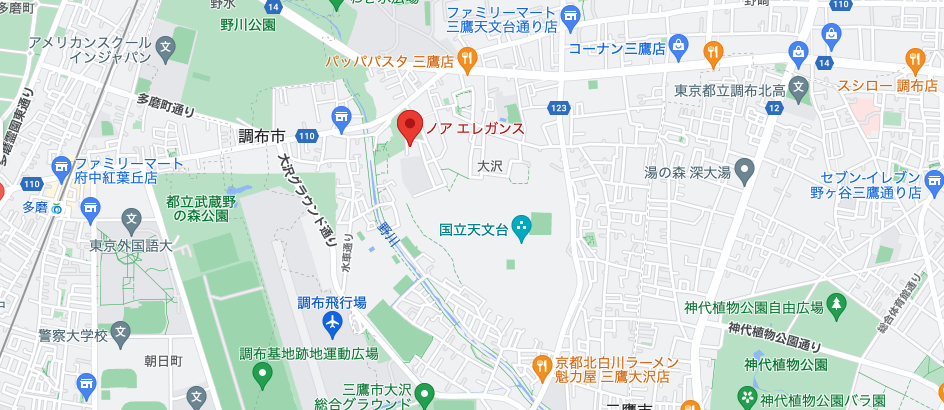Tap the 湯の森 深大湯 marker
Viewport: 944px width, 410px height.
[x=742, y=170]
